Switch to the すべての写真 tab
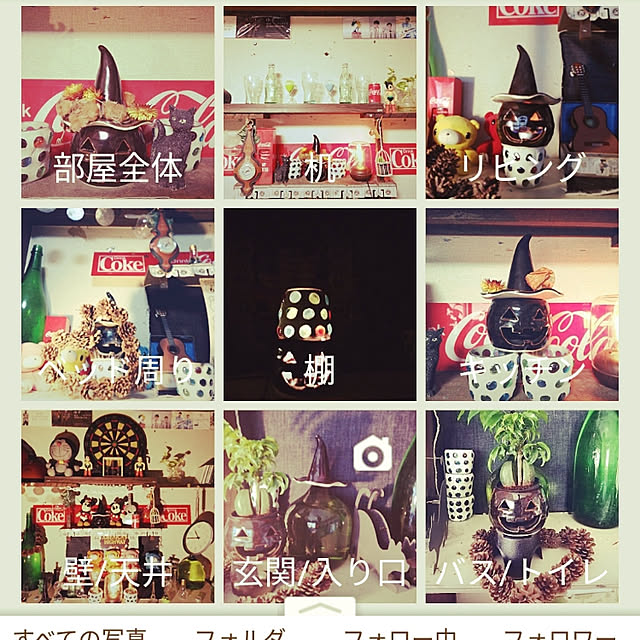640x640 pixels. [80, 632]
